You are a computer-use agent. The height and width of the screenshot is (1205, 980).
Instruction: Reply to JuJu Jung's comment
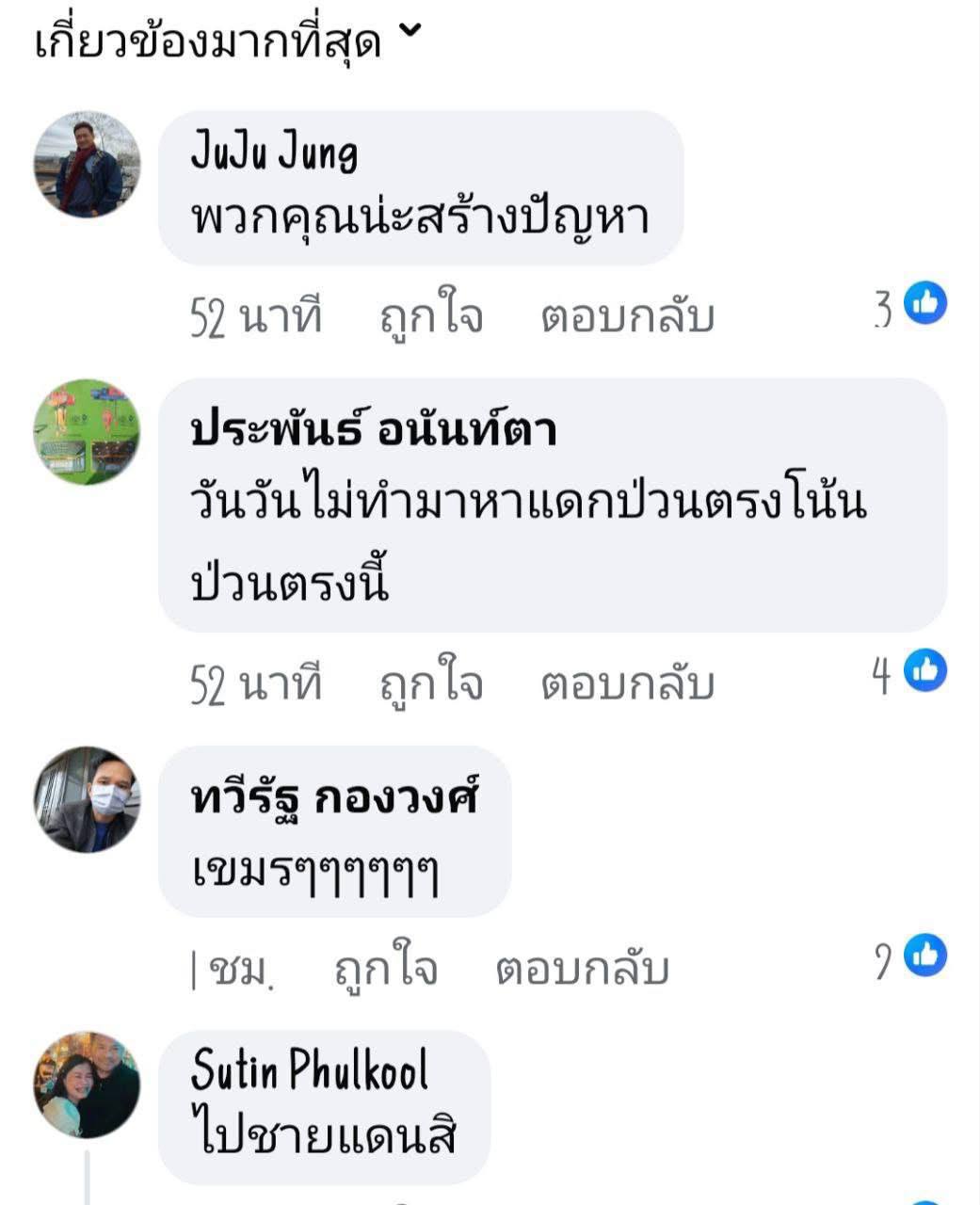[627, 316]
